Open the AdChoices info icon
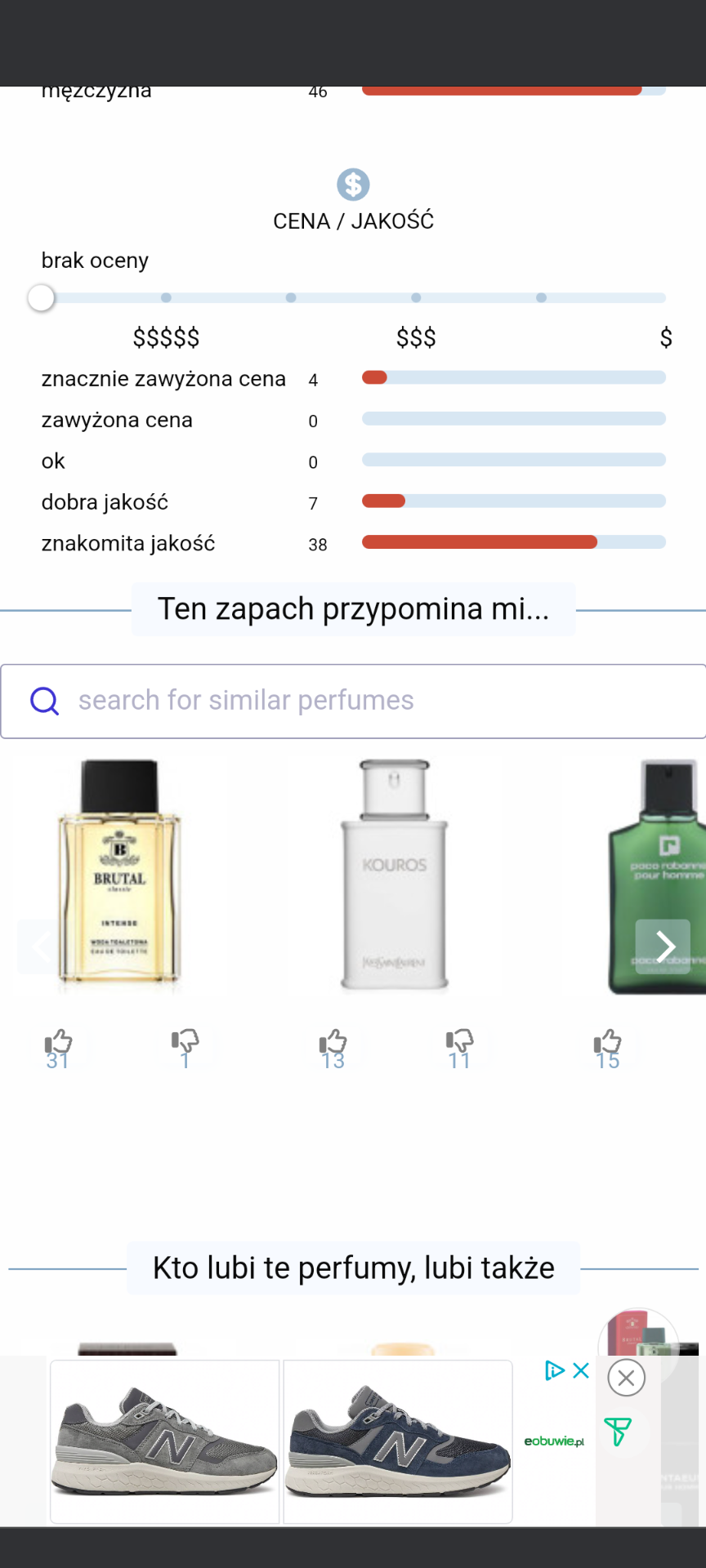Image resolution: width=706 pixels, height=1568 pixels. [555, 1370]
